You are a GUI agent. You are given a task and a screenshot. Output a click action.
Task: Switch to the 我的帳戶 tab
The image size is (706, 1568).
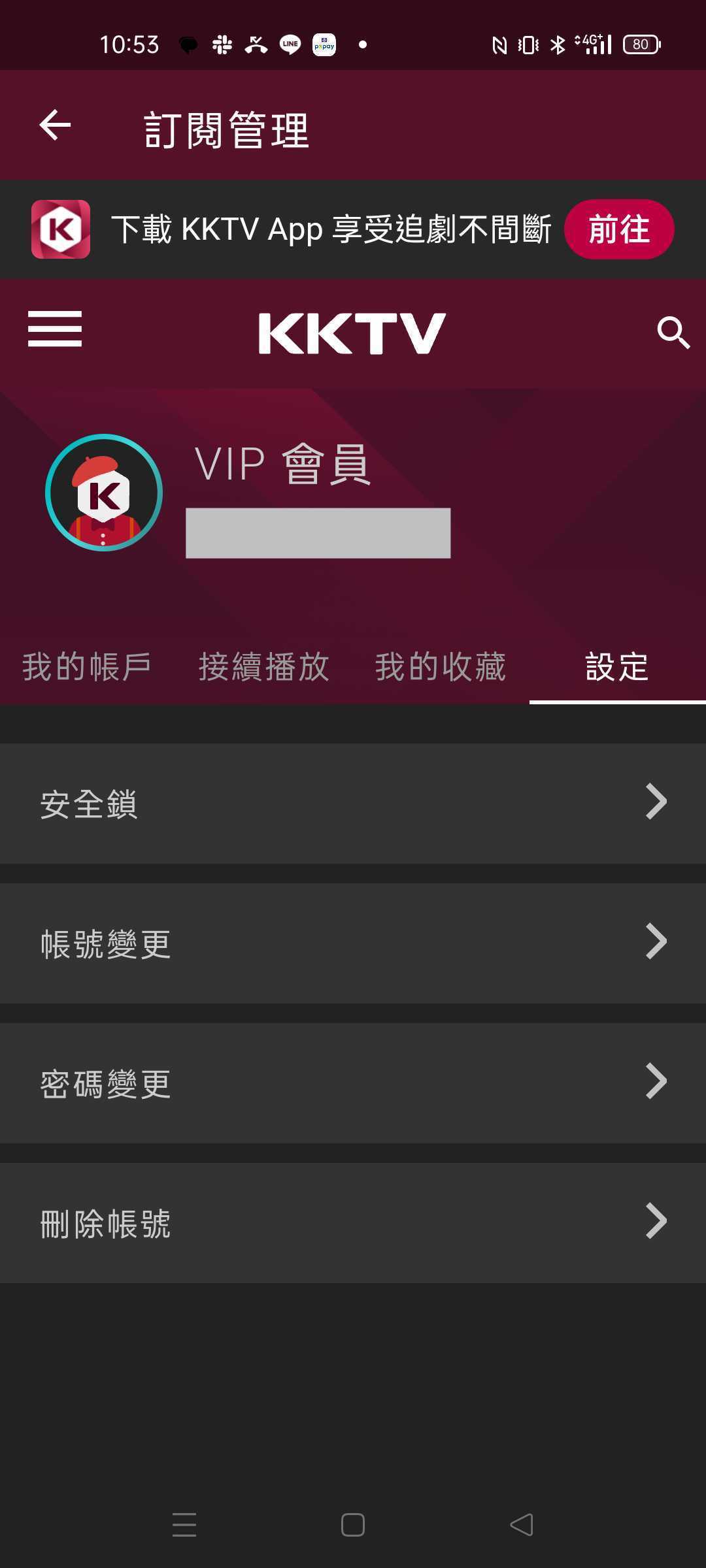(x=87, y=667)
